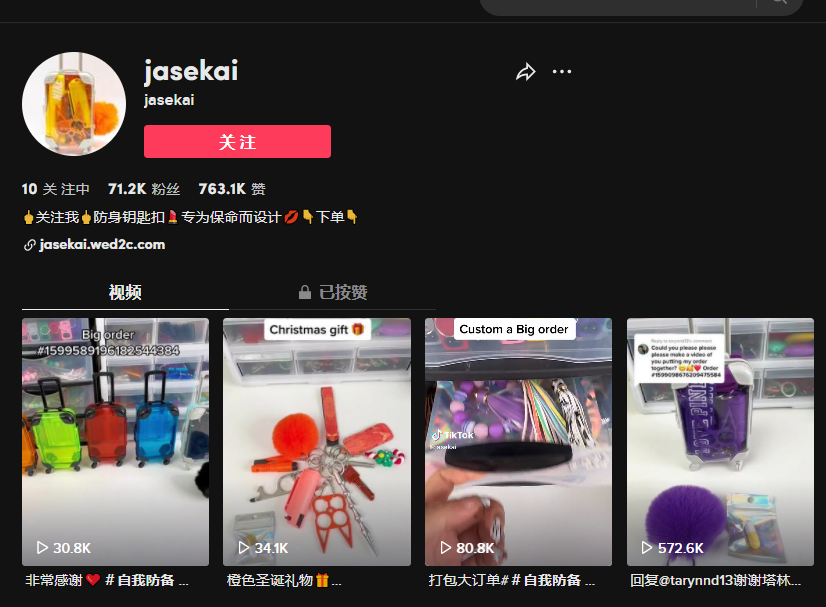The height and width of the screenshot is (607, 826).
Task: Open the three-dot more options menu
Action: coord(562,72)
